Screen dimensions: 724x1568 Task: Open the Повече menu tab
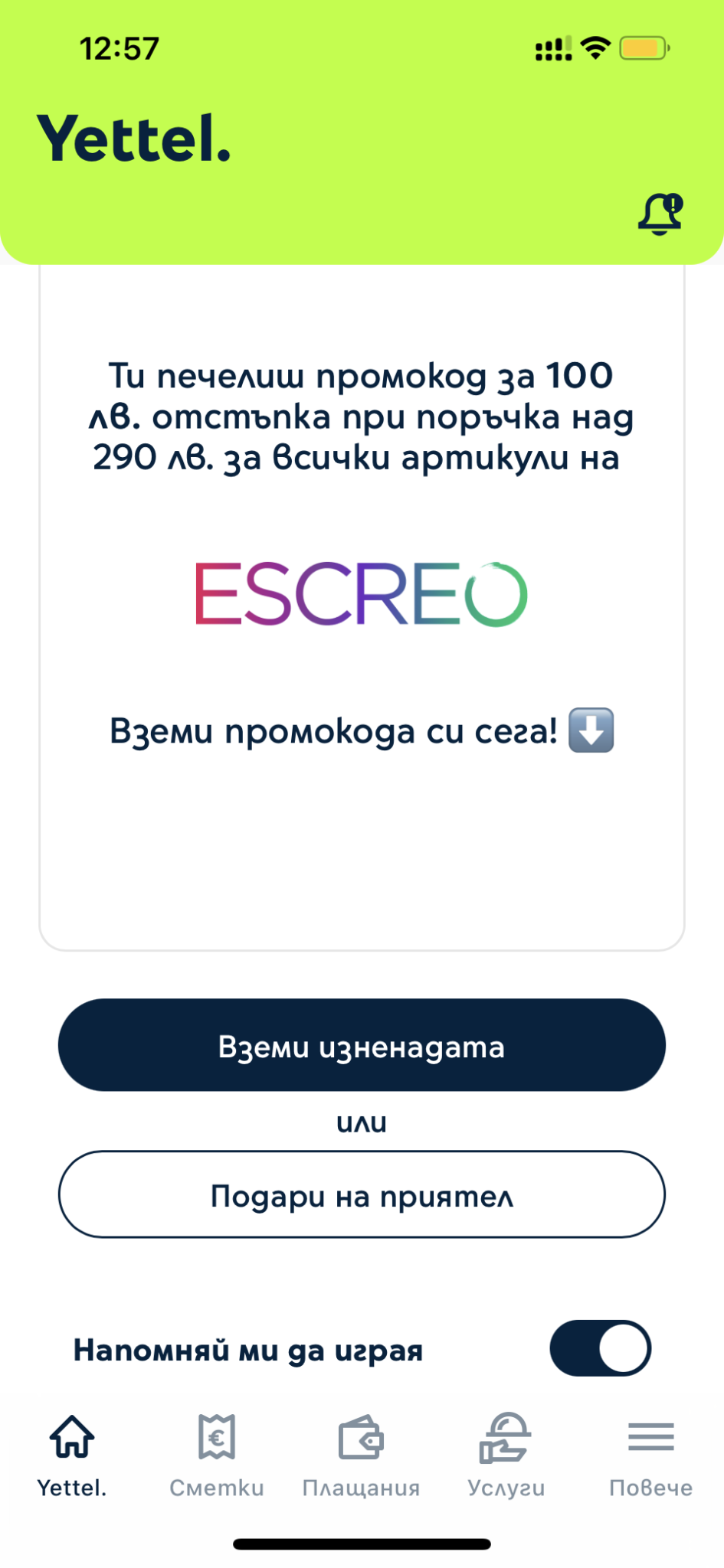[650, 1455]
